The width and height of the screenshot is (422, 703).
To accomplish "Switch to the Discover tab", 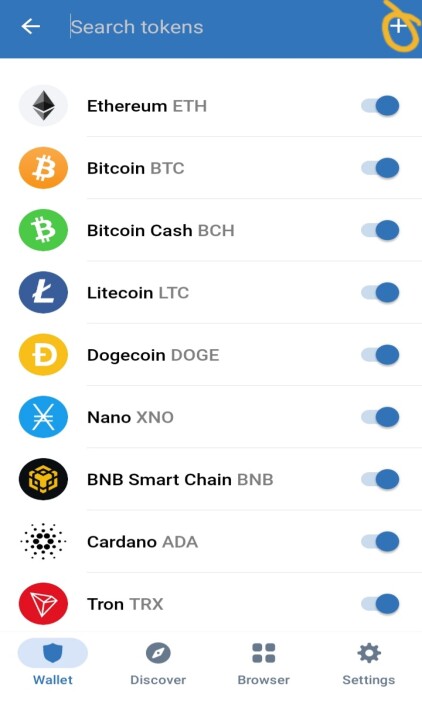I will 158,662.
